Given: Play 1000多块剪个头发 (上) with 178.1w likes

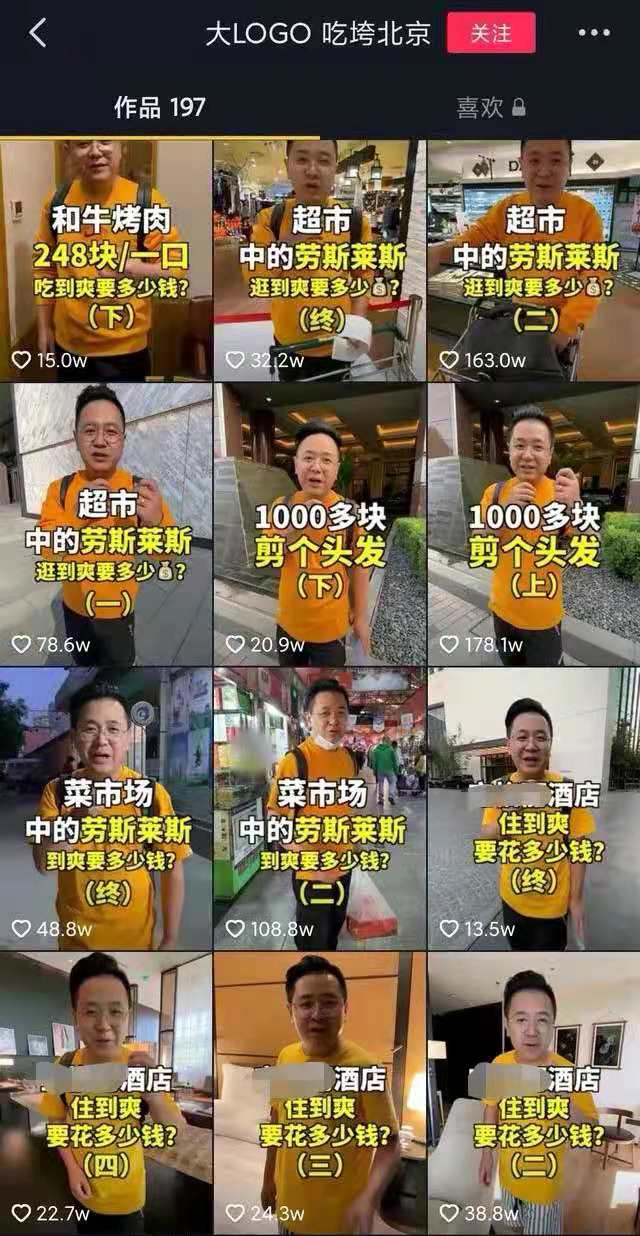Looking at the screenshot, I should (534, 525).
